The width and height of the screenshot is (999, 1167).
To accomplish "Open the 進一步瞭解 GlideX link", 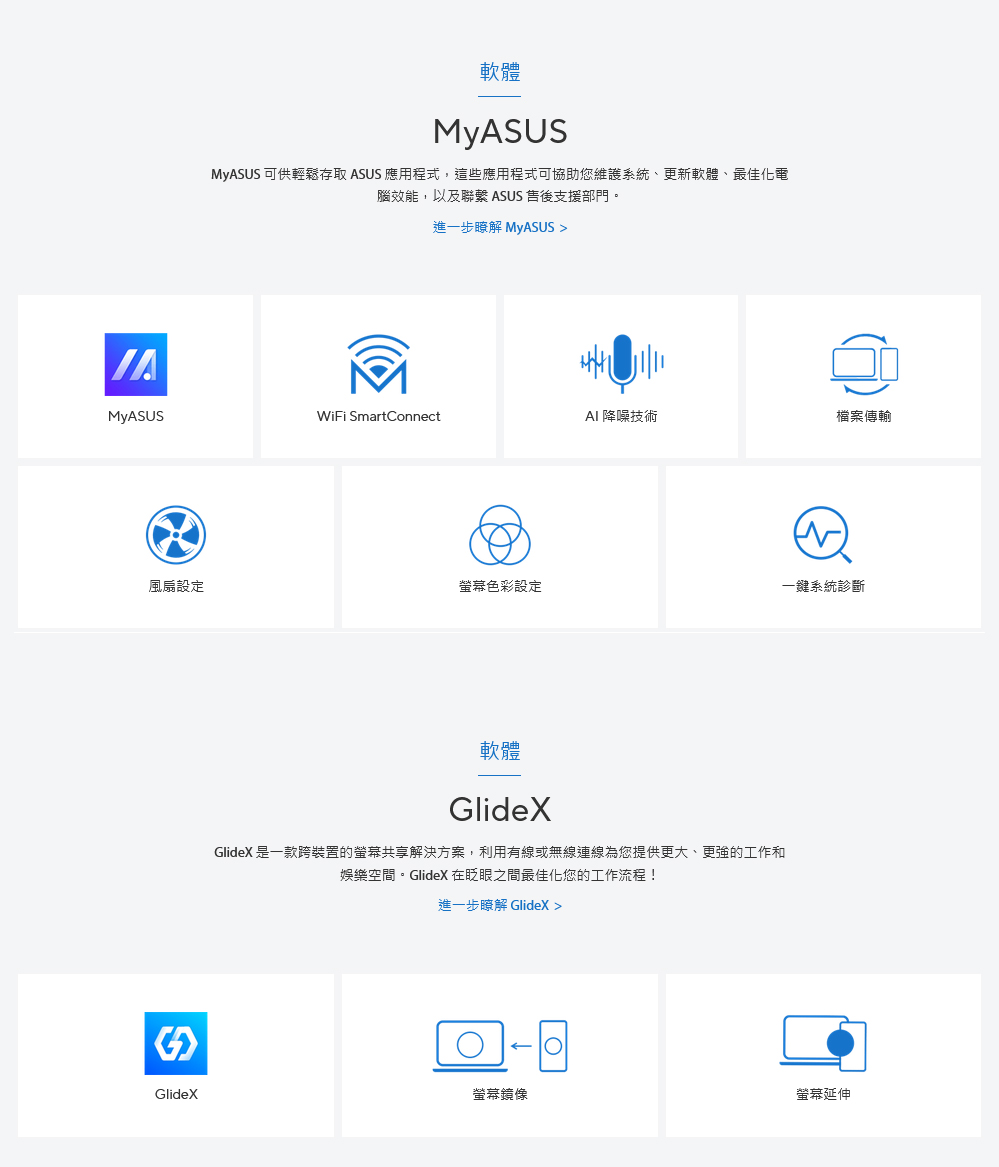I will (500, 906).
